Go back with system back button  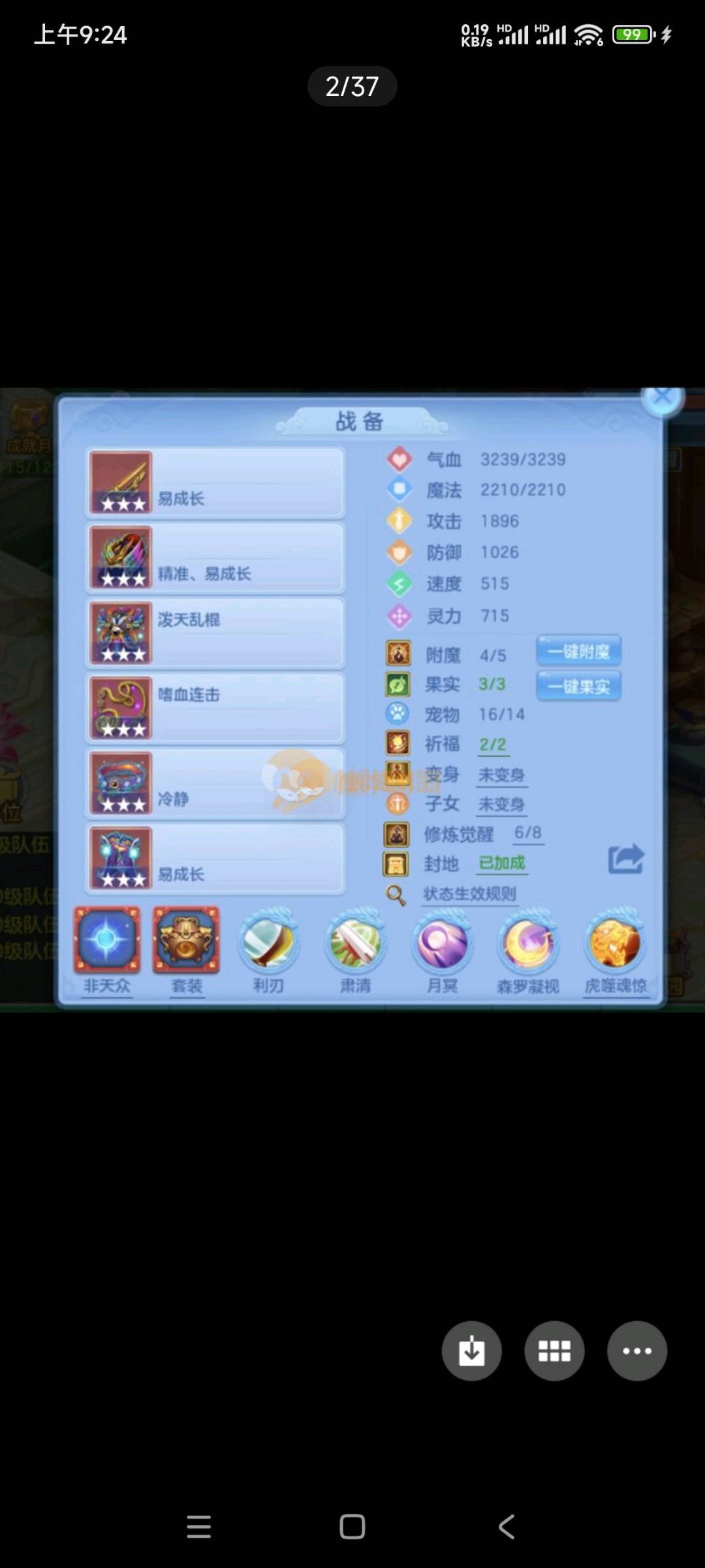pyautogui.click(x=507, y=1527)
